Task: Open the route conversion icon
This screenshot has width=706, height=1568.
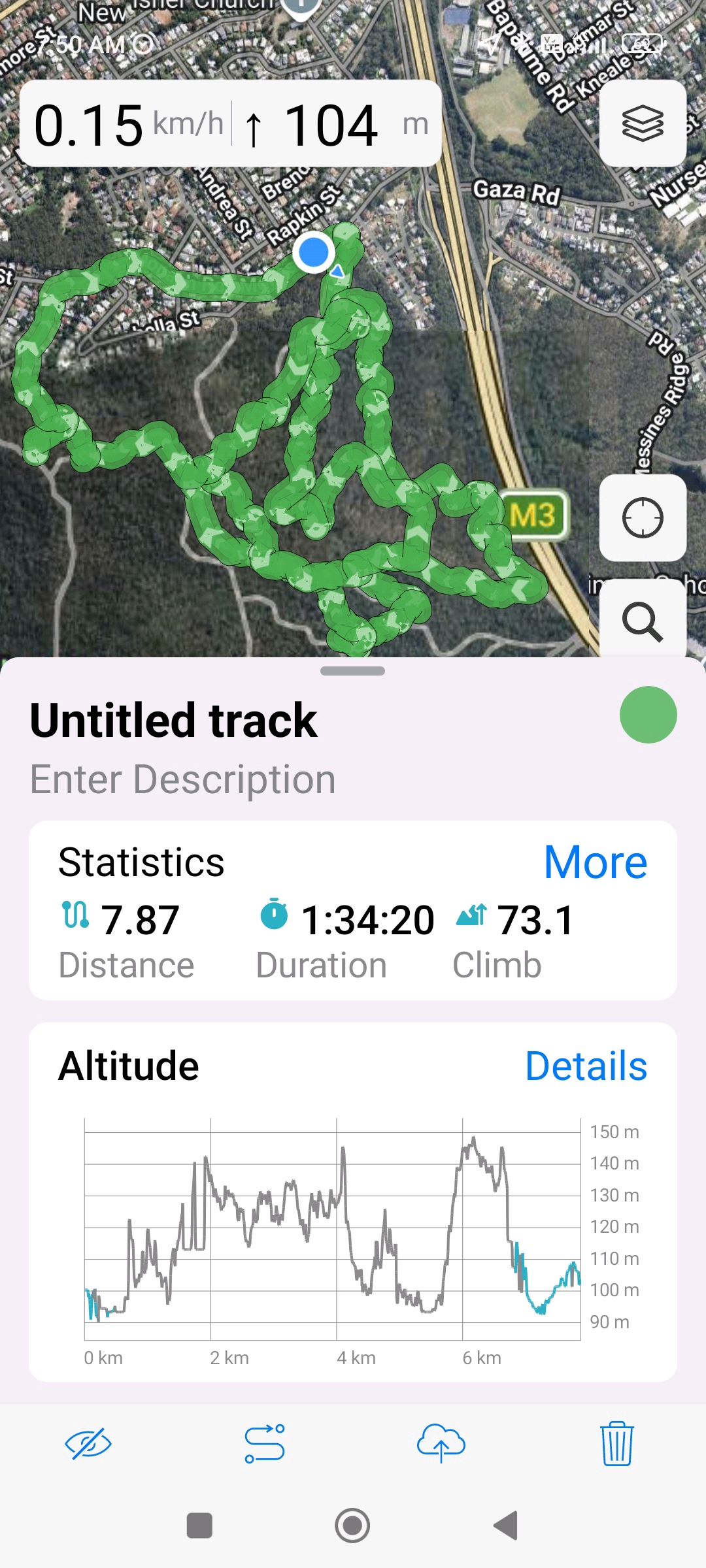Action: coord(265,1444)
